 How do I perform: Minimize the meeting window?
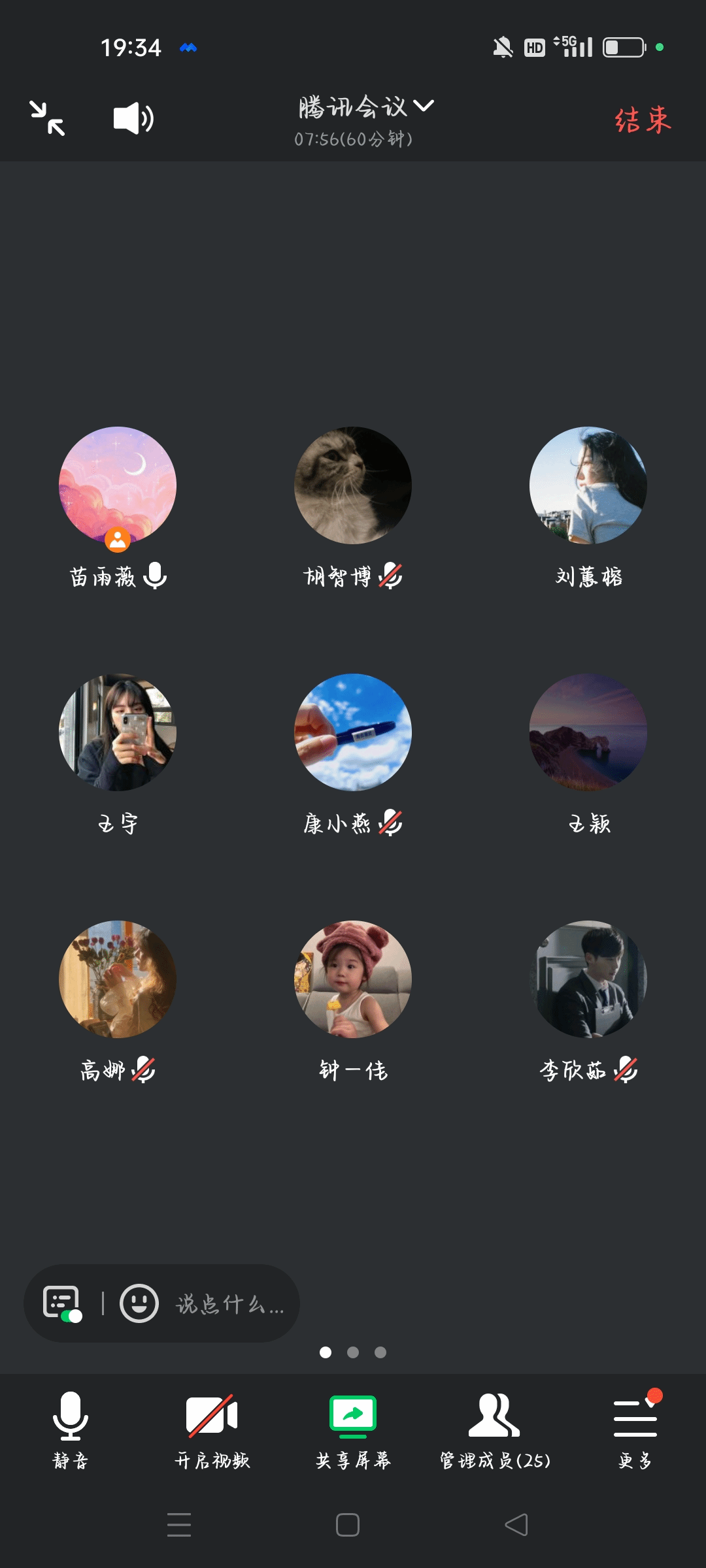point(47,118)
